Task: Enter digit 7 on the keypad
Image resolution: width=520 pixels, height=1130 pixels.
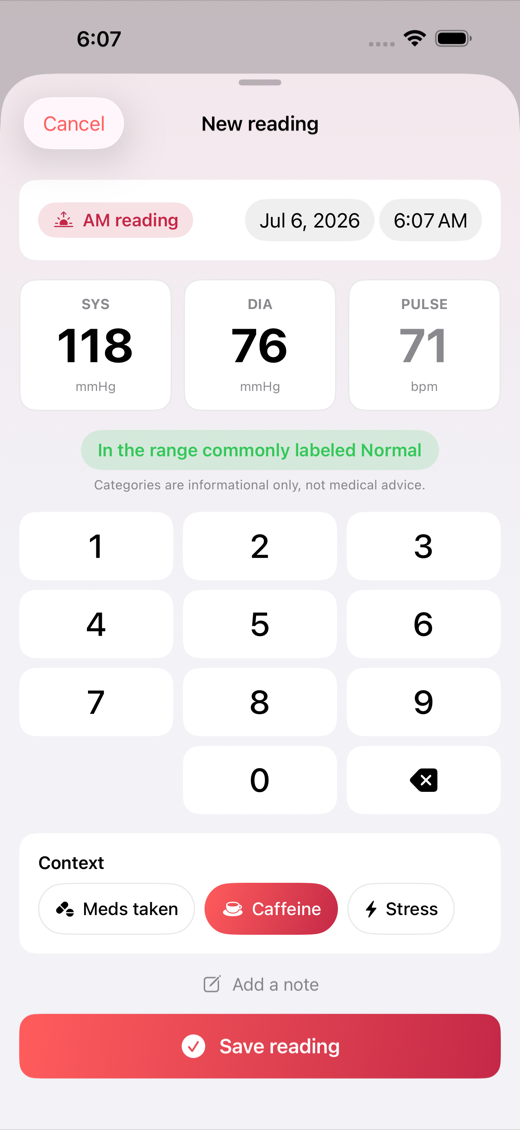Action: point(97,702)
